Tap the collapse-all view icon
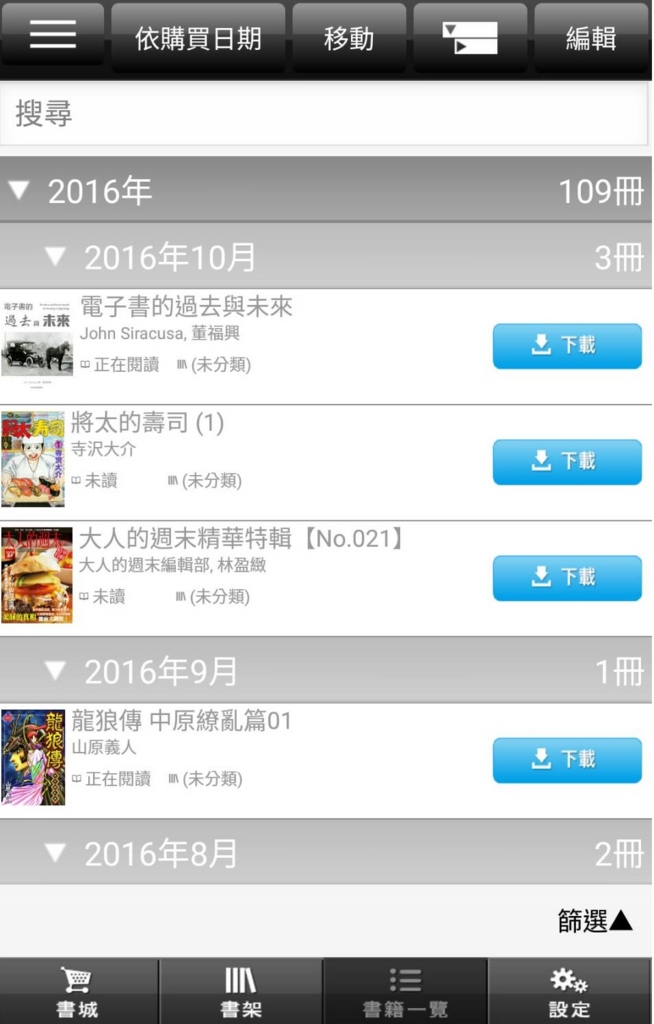This screenshot has height=1024, width=654. click(x=470, y=38)
